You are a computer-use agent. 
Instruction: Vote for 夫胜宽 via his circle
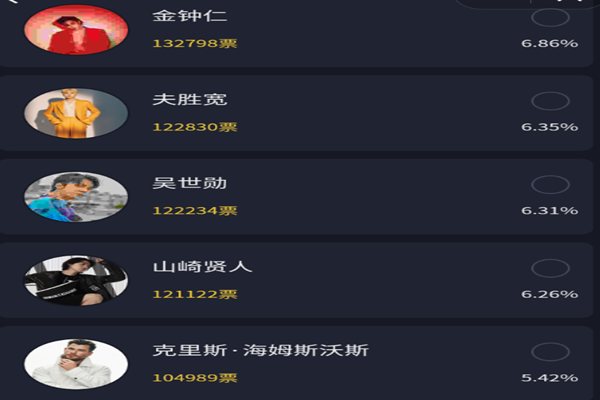tap(550, 101)
